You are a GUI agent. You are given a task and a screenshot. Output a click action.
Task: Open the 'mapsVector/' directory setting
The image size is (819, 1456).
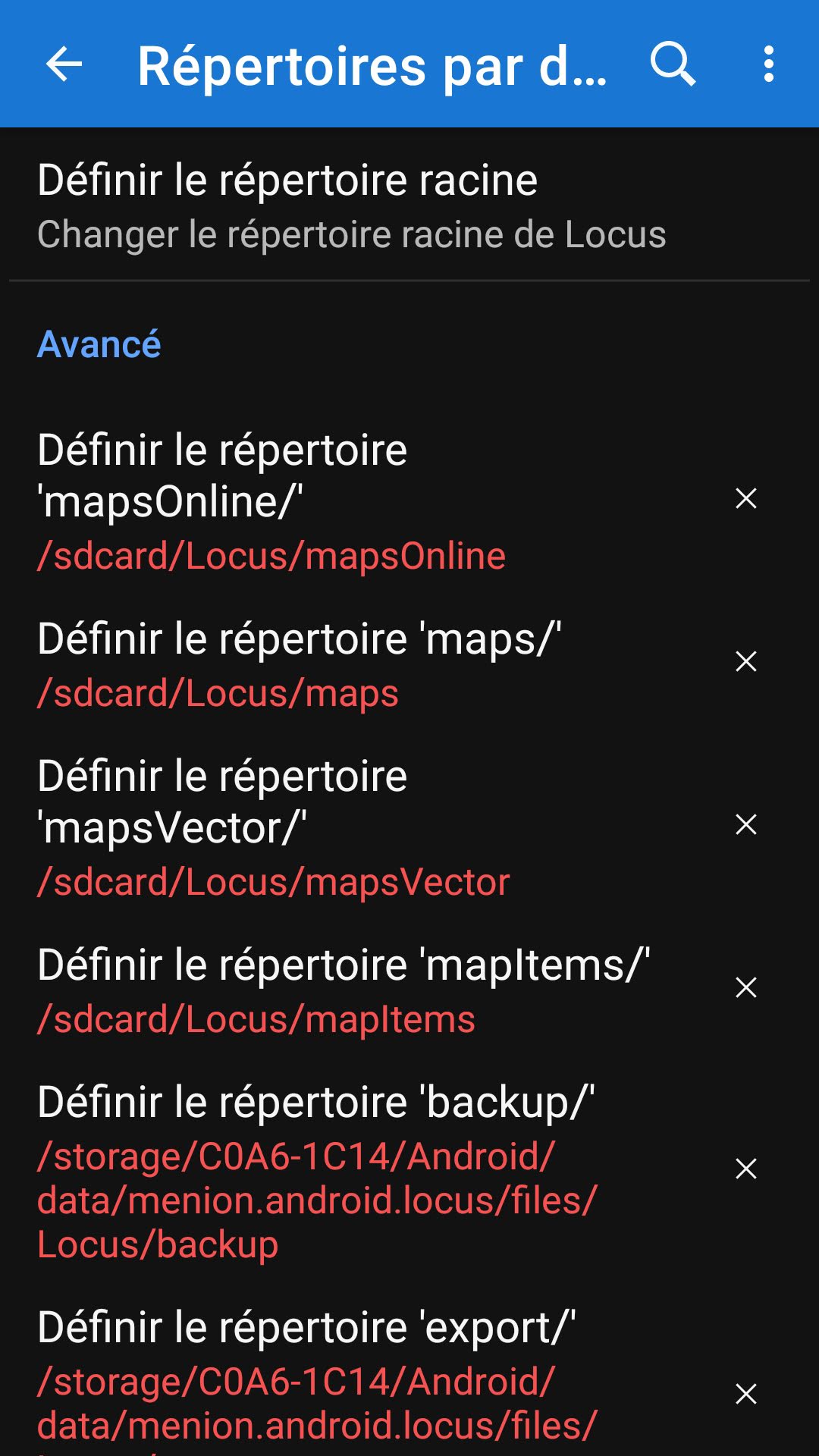pos(303,827)
